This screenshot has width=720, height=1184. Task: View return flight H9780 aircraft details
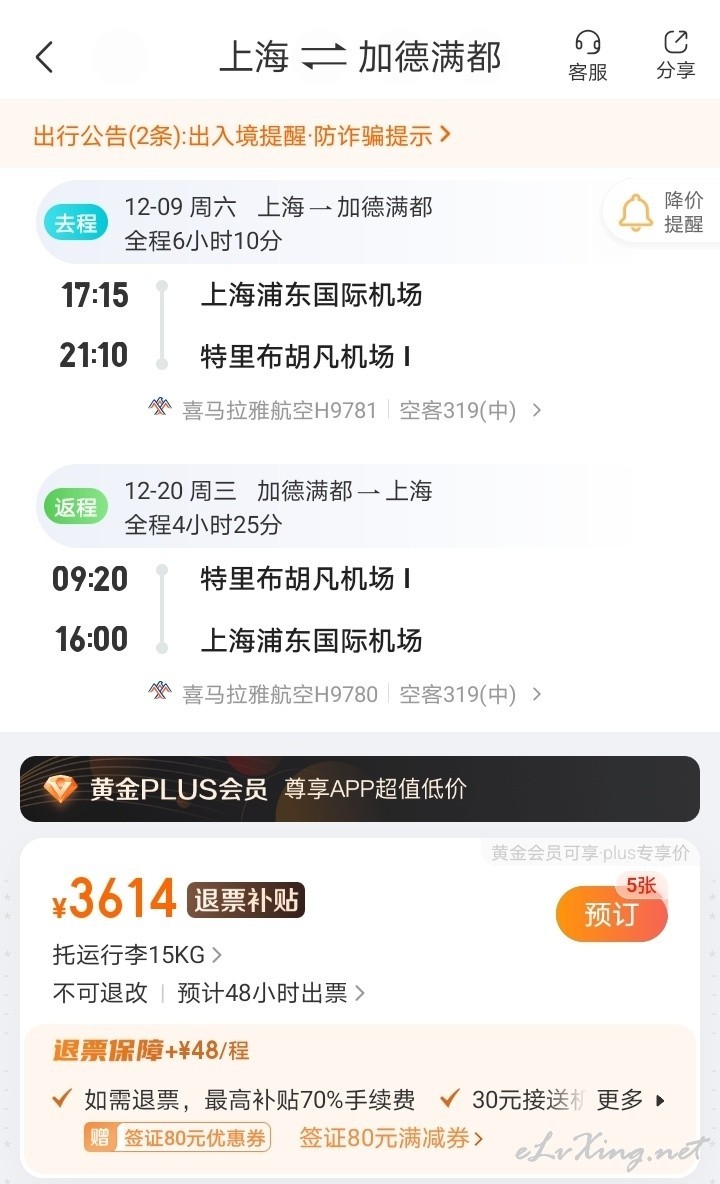(x=345, y=694)
